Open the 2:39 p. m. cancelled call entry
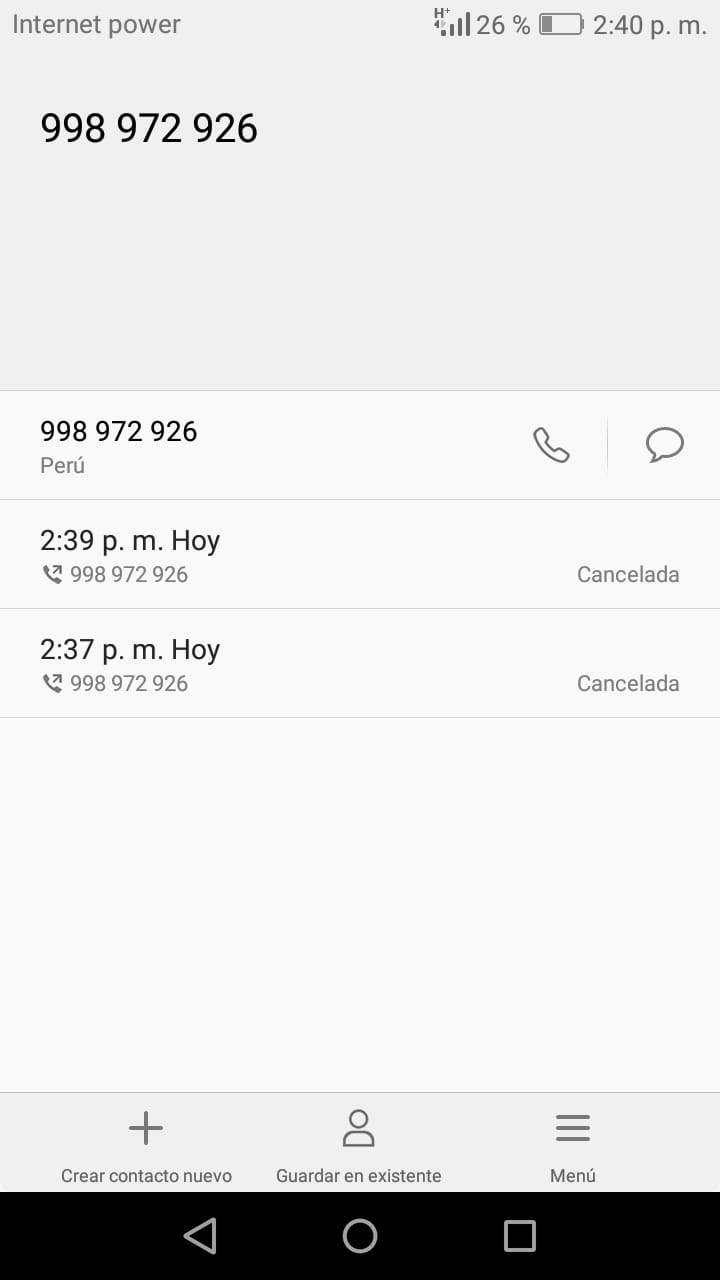 click(x=360, y=554)
